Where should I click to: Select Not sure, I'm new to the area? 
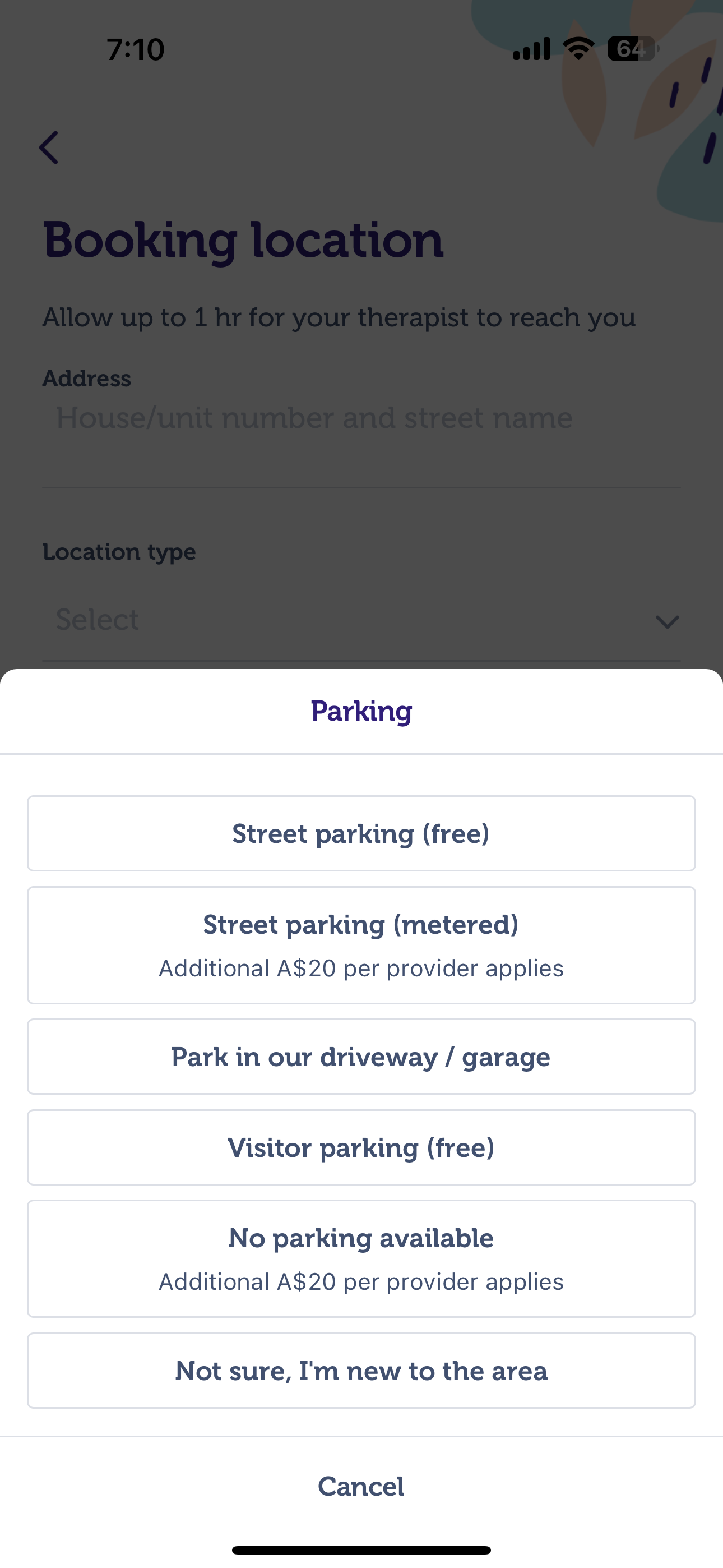[x=361, y=1371]
